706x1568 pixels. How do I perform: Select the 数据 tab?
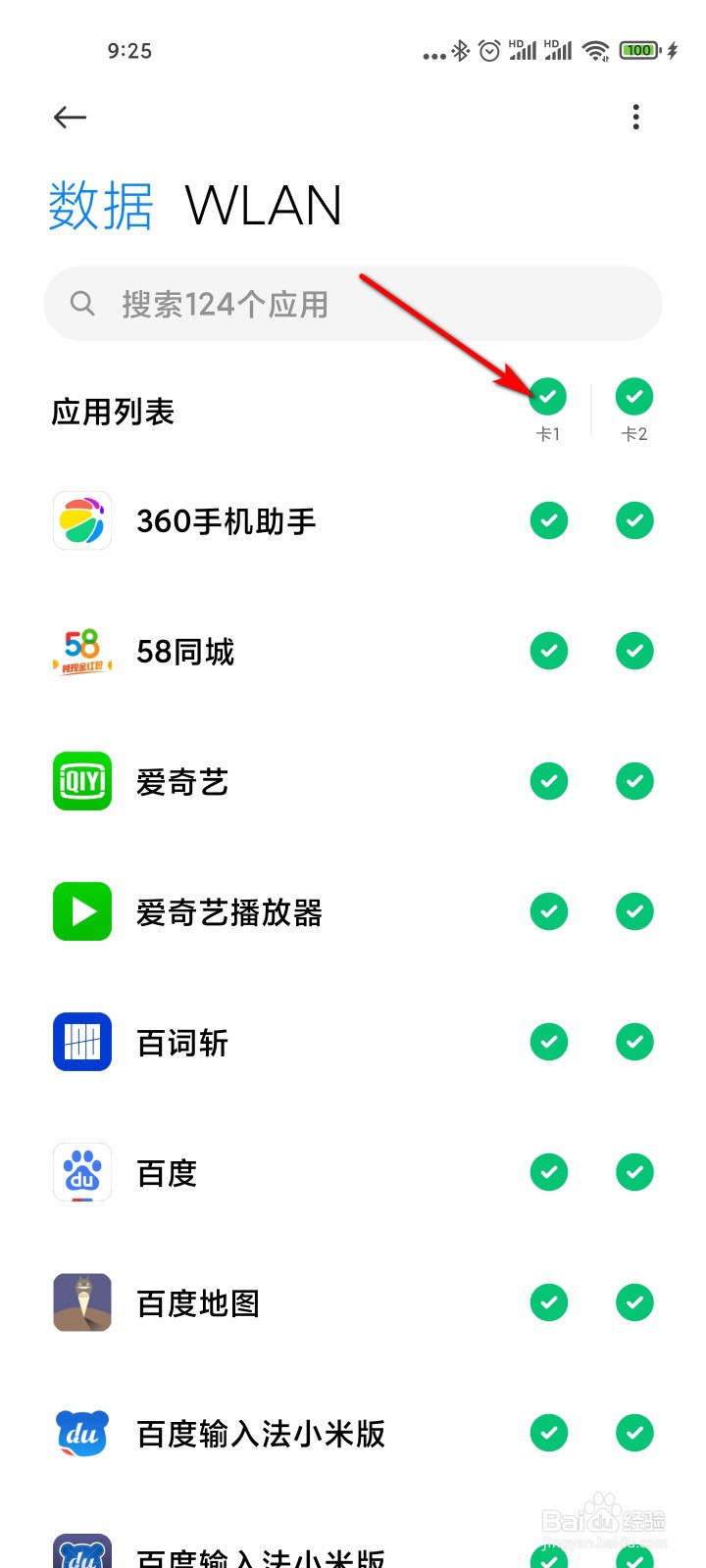point(101,206)
